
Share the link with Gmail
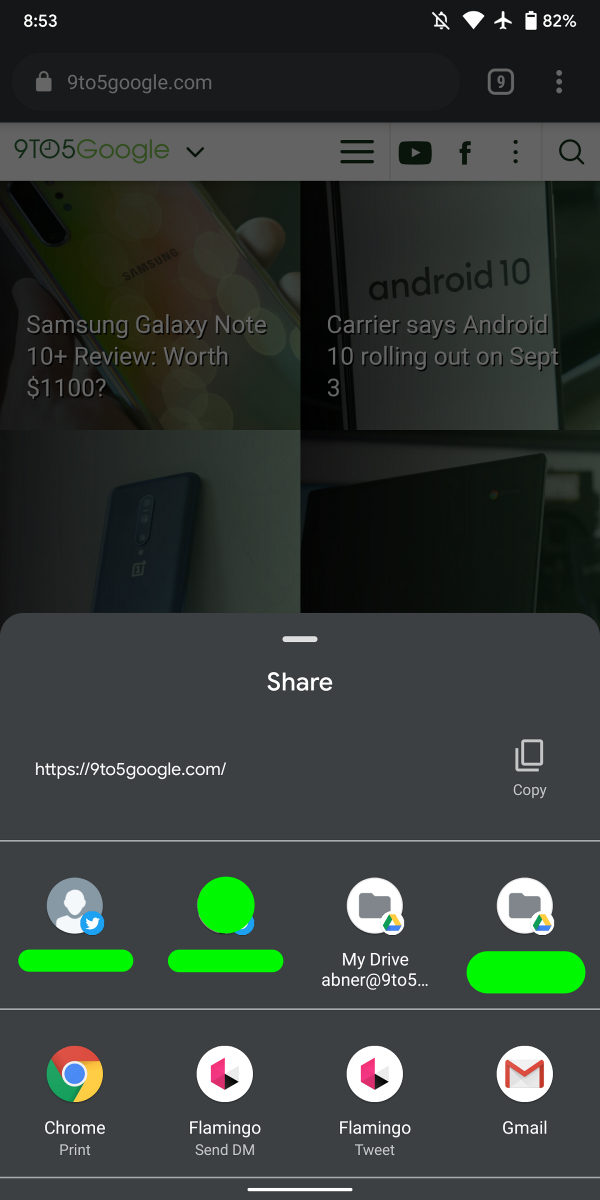(x=525, y=1092)
